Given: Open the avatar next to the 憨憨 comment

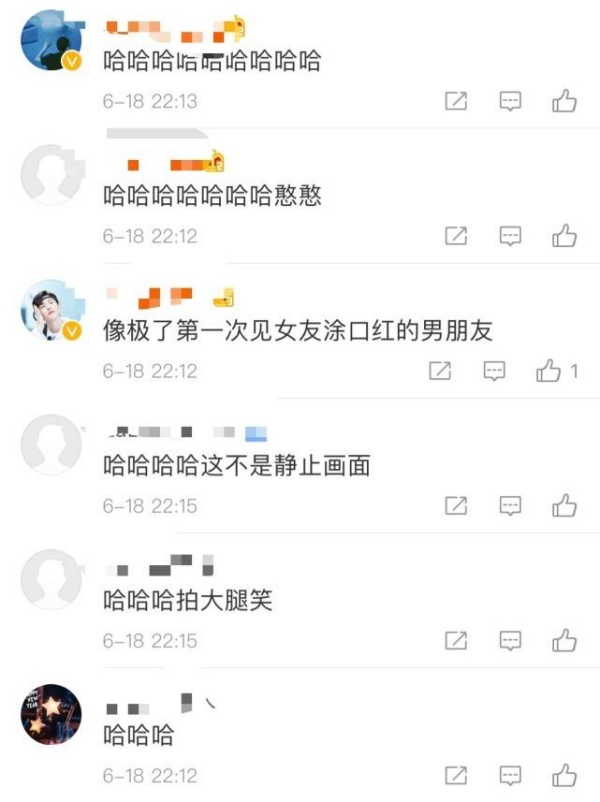Looking at the screenshot, I should pyautogui.click(x=51, y=176).
